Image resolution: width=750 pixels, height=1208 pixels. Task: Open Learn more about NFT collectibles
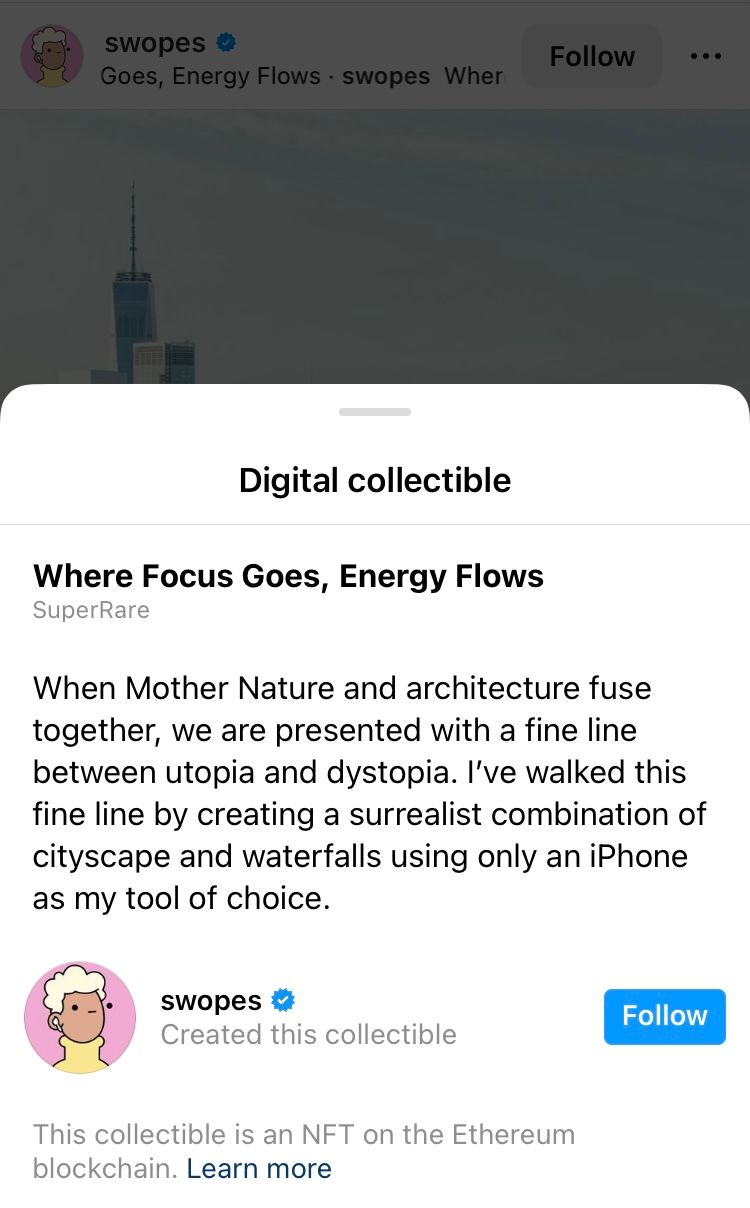coord(259,1168)
